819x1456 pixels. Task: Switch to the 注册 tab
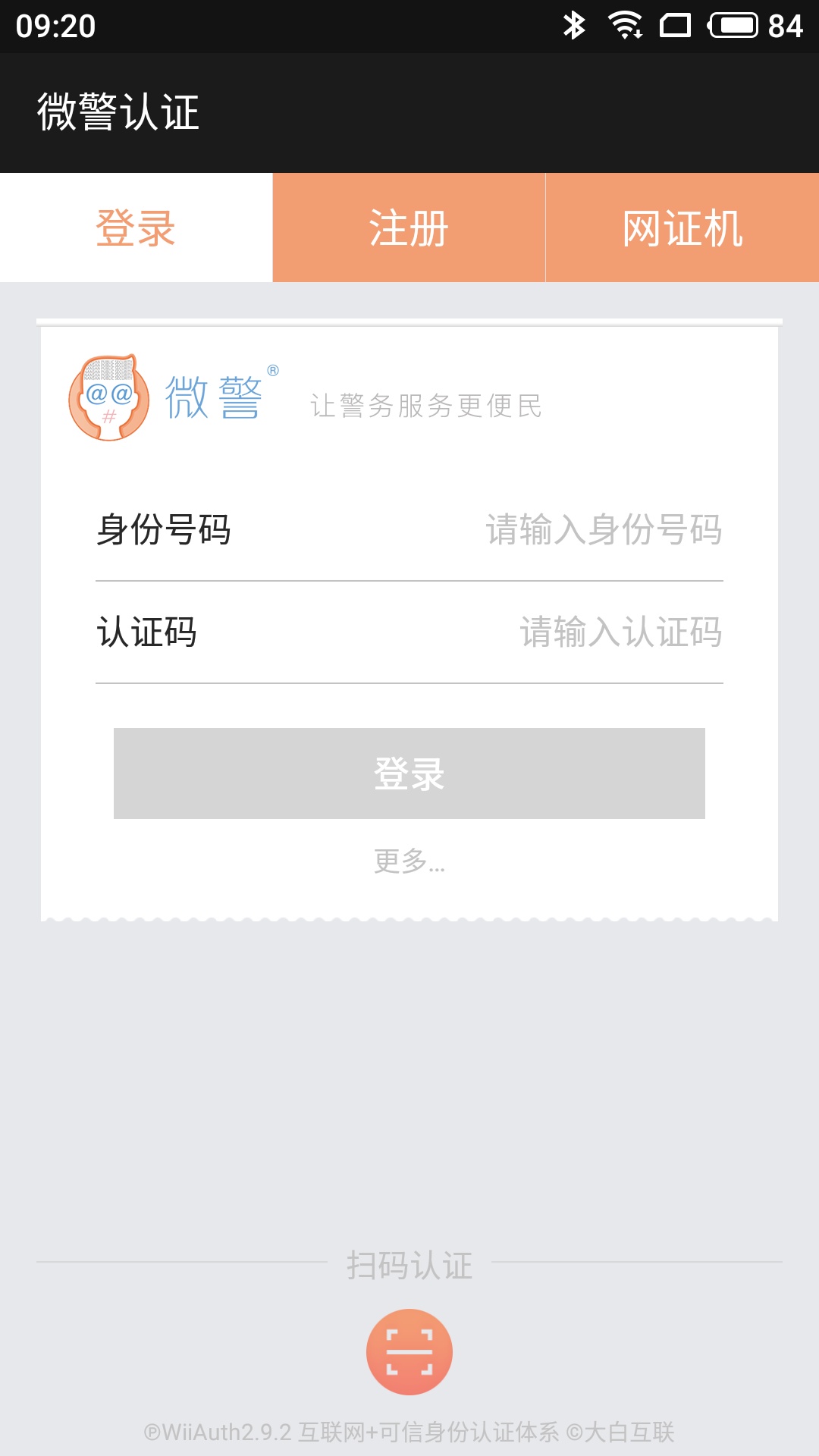(x=407, y=227)
